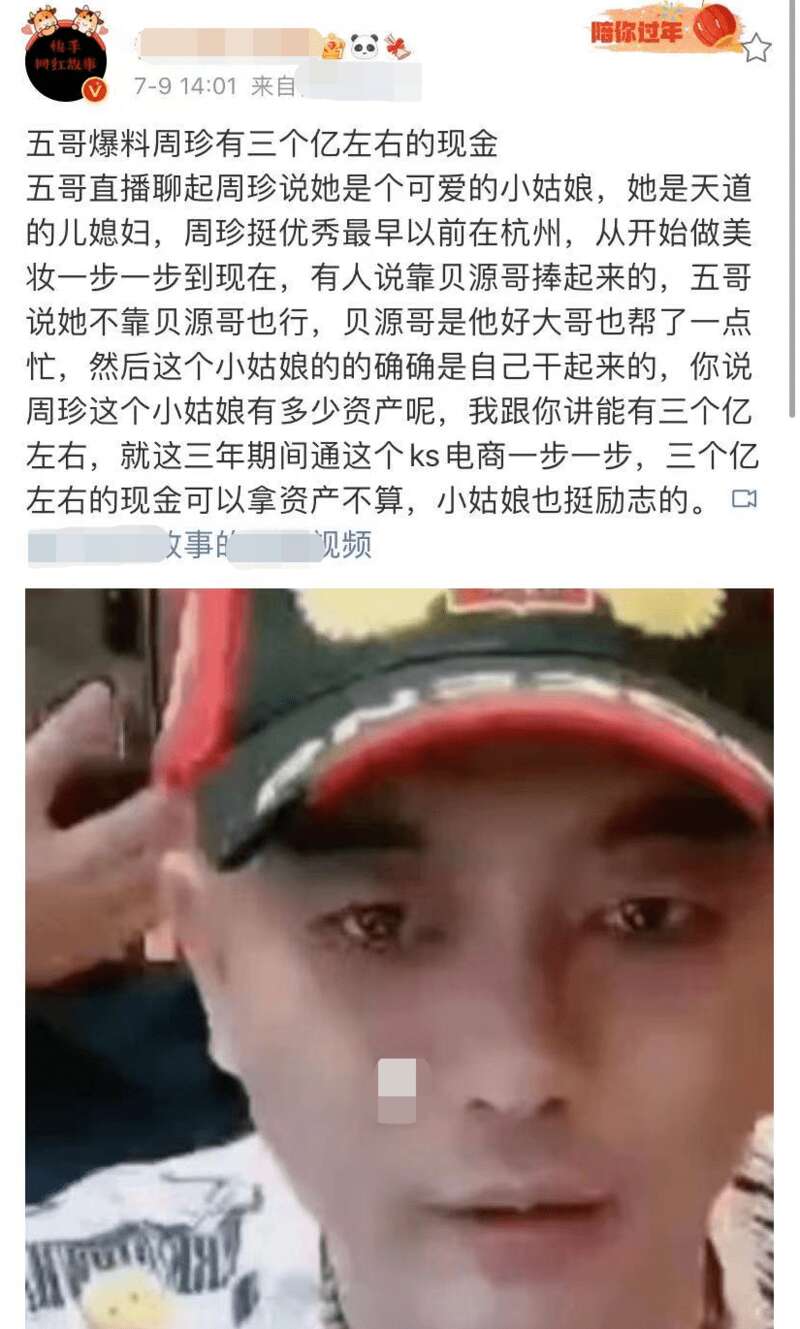
Task: Tap the star favorite icon
Action: coord(756,47)
